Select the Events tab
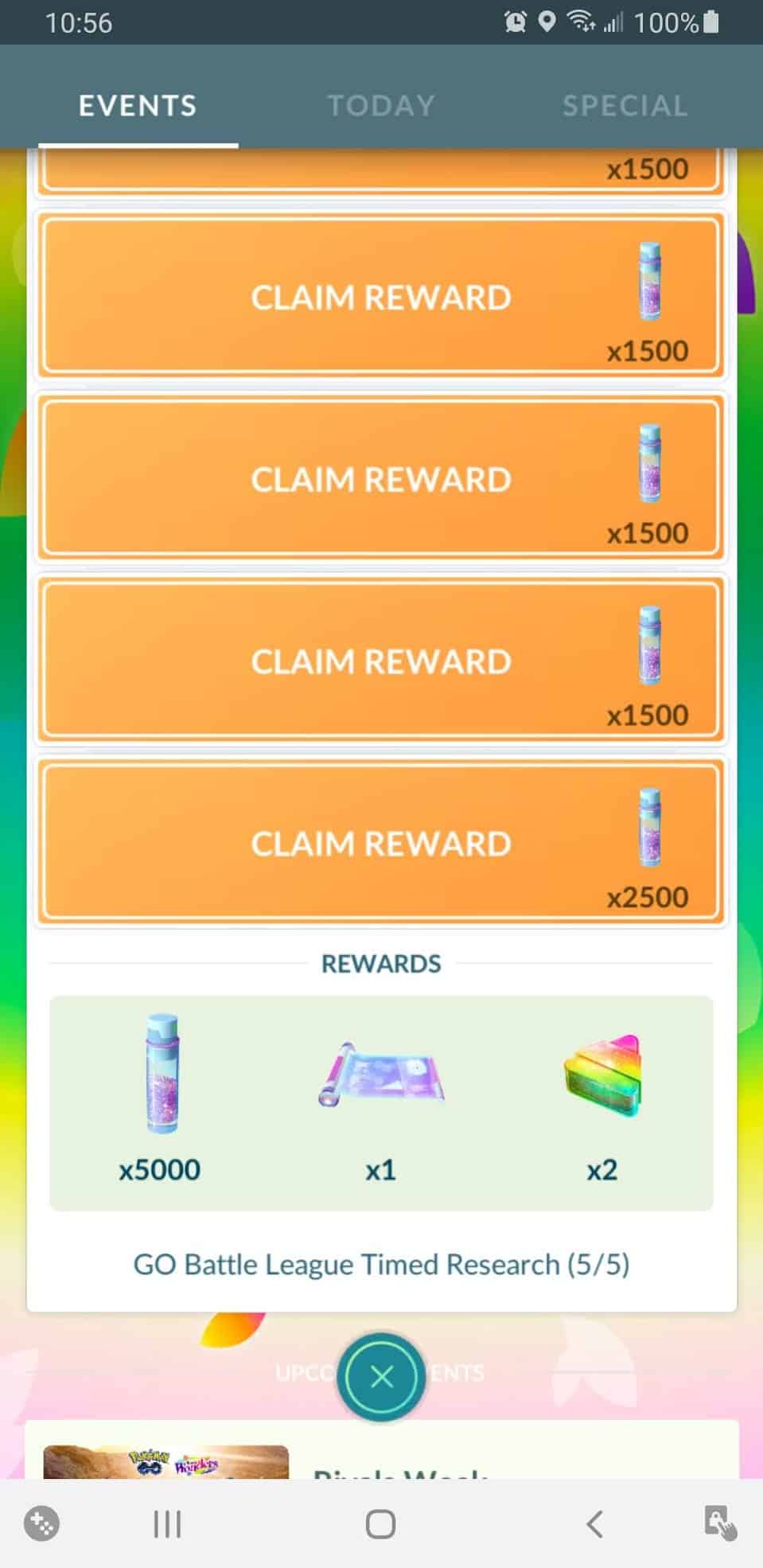This screenshot has height=1568, width=763. click(138, 106)
